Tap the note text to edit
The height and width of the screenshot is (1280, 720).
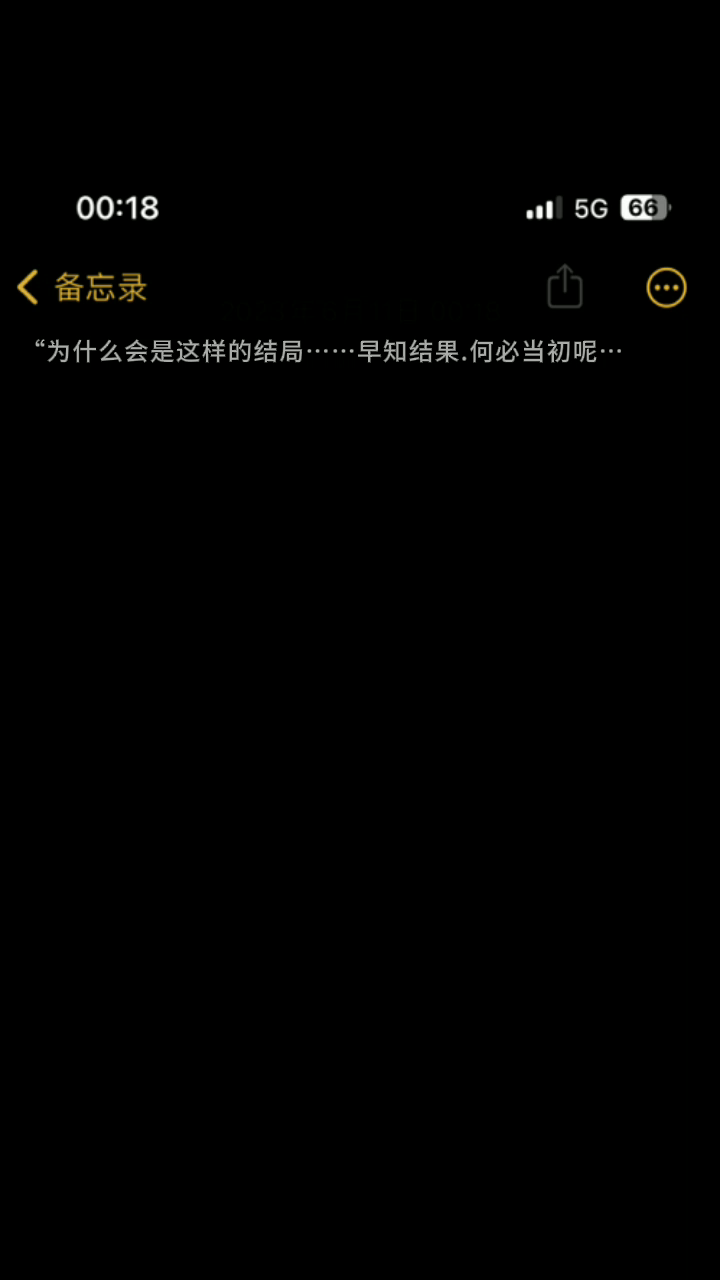coord(330,352)
